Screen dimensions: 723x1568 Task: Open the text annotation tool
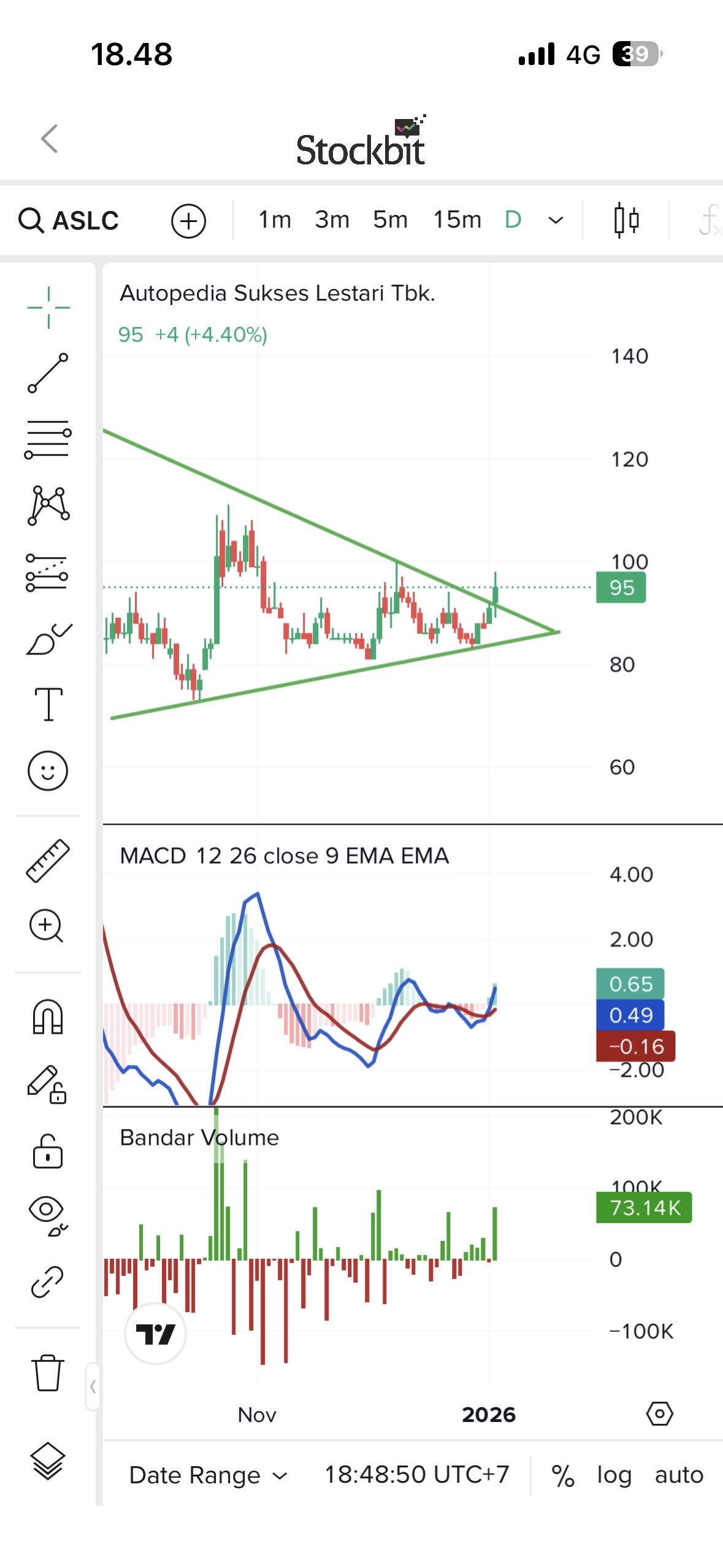click(48, 704)
